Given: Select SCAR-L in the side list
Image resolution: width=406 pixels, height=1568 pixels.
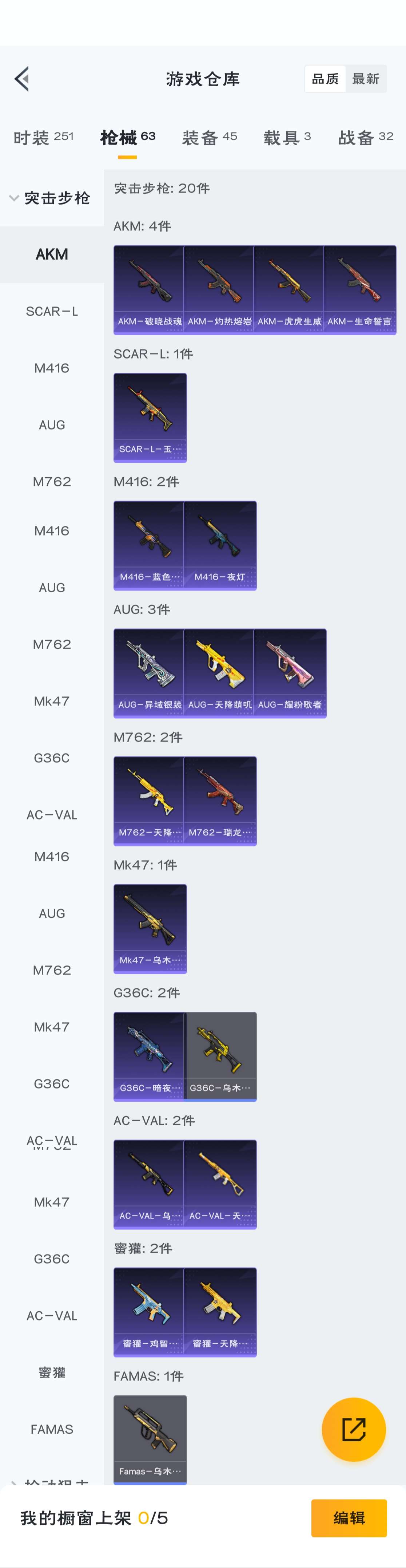Looking at the screenshot, I should (x=52, y=311).
